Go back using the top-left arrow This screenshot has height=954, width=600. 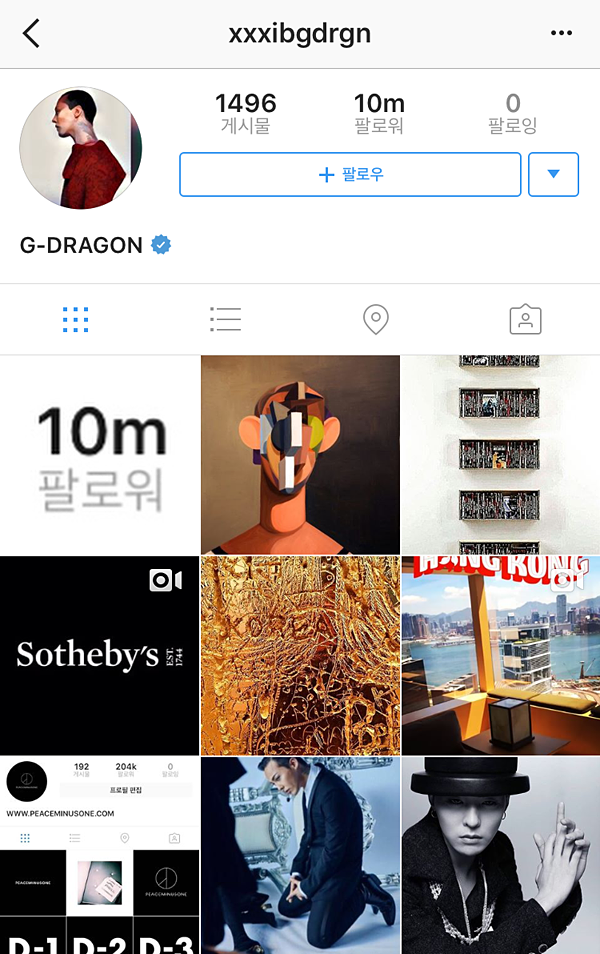(32, 33)
